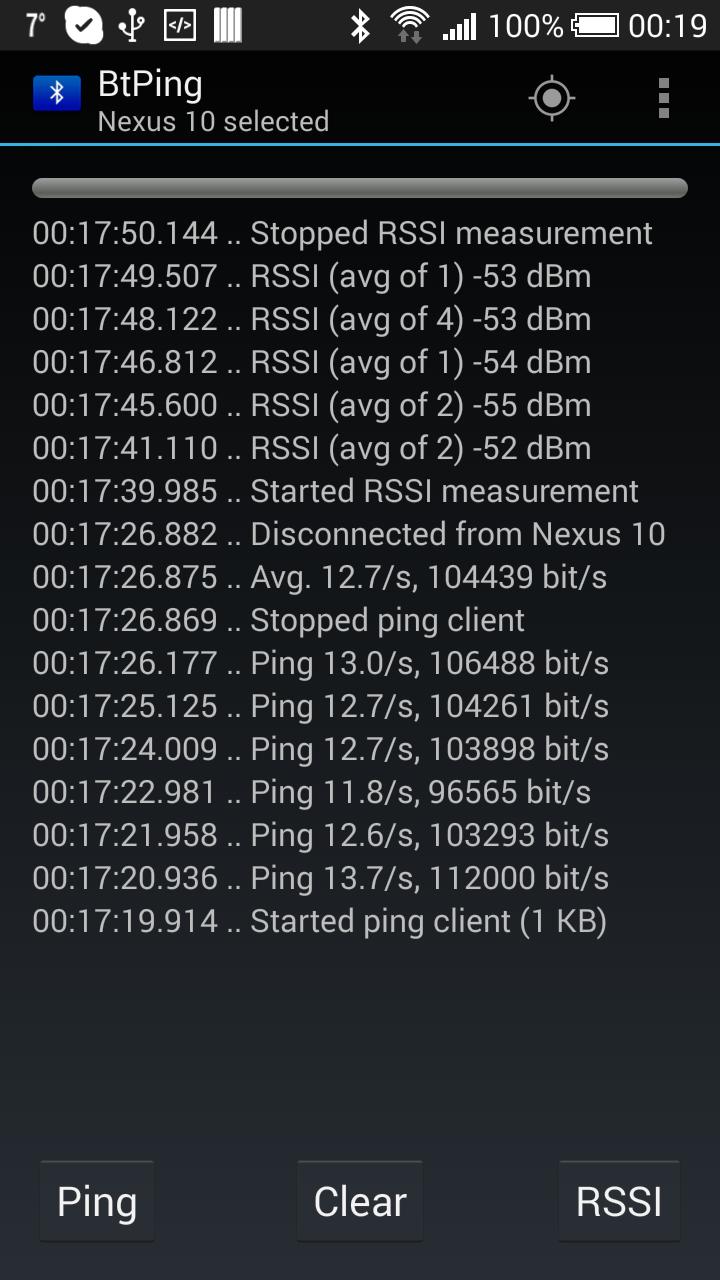
Task: Tap the Bluetooth icon in the status bar
Action: point(360,21)
